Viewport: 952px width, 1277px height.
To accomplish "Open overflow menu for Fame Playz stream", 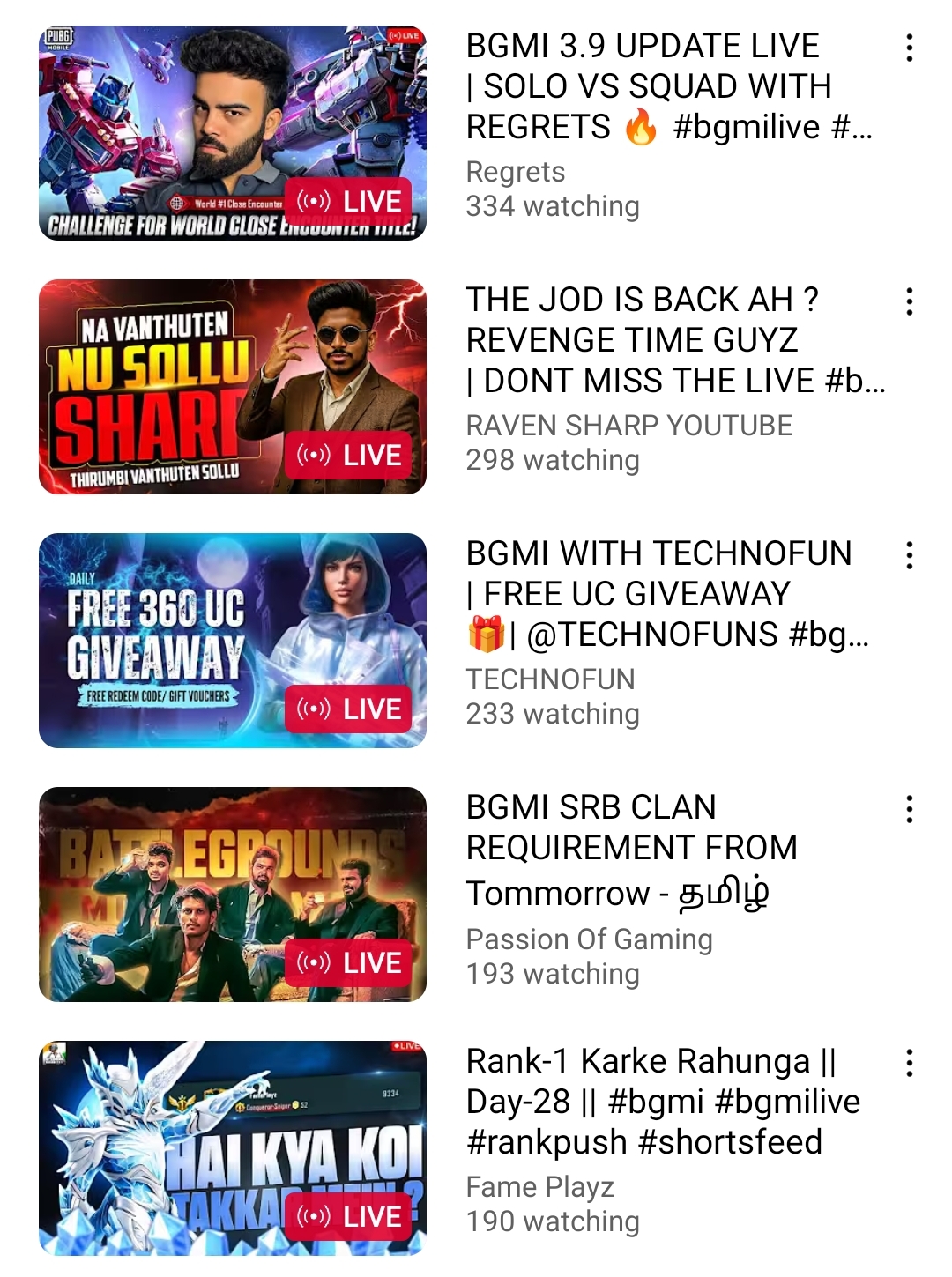I will pyautogui.click(x=909, y=1063).
